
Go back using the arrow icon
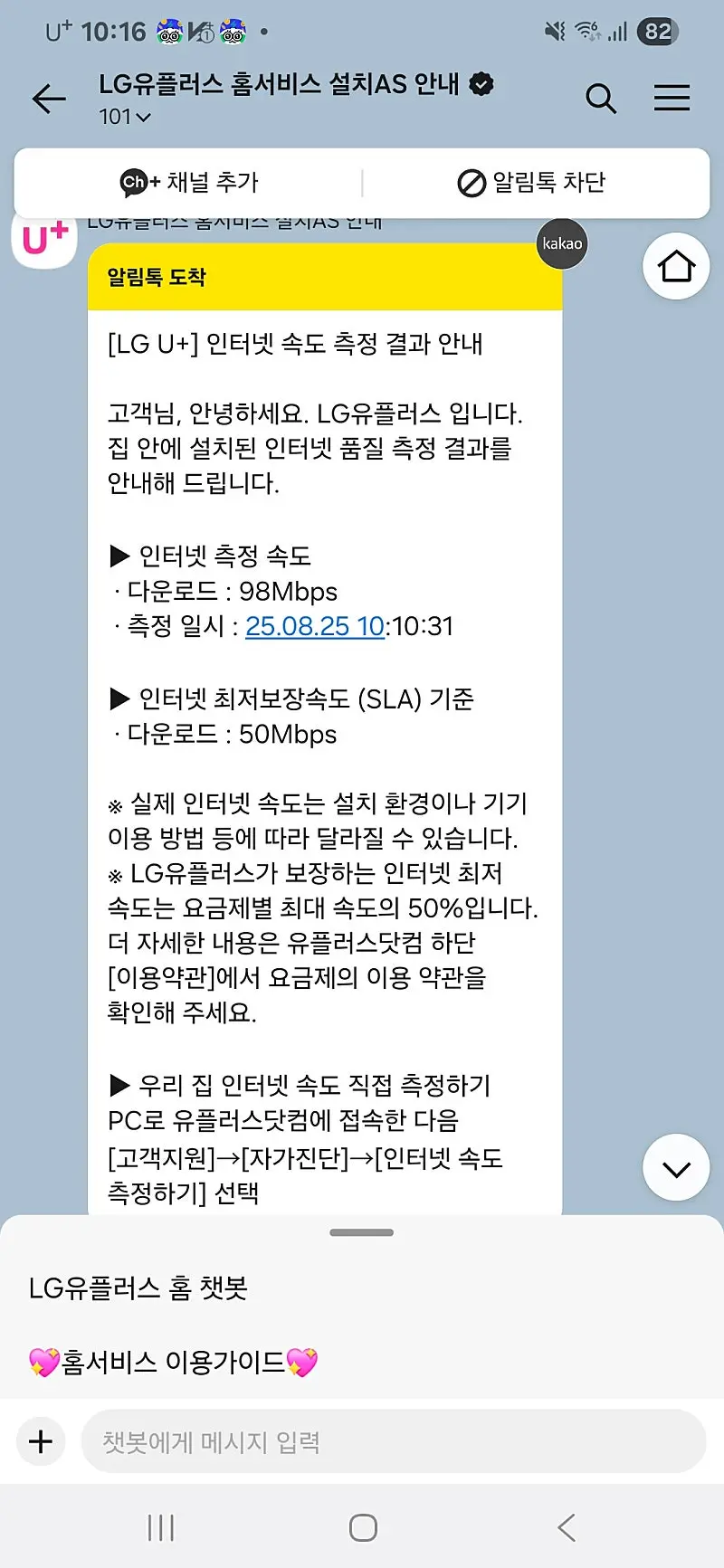pyautogui.click(x=49, y=99)
